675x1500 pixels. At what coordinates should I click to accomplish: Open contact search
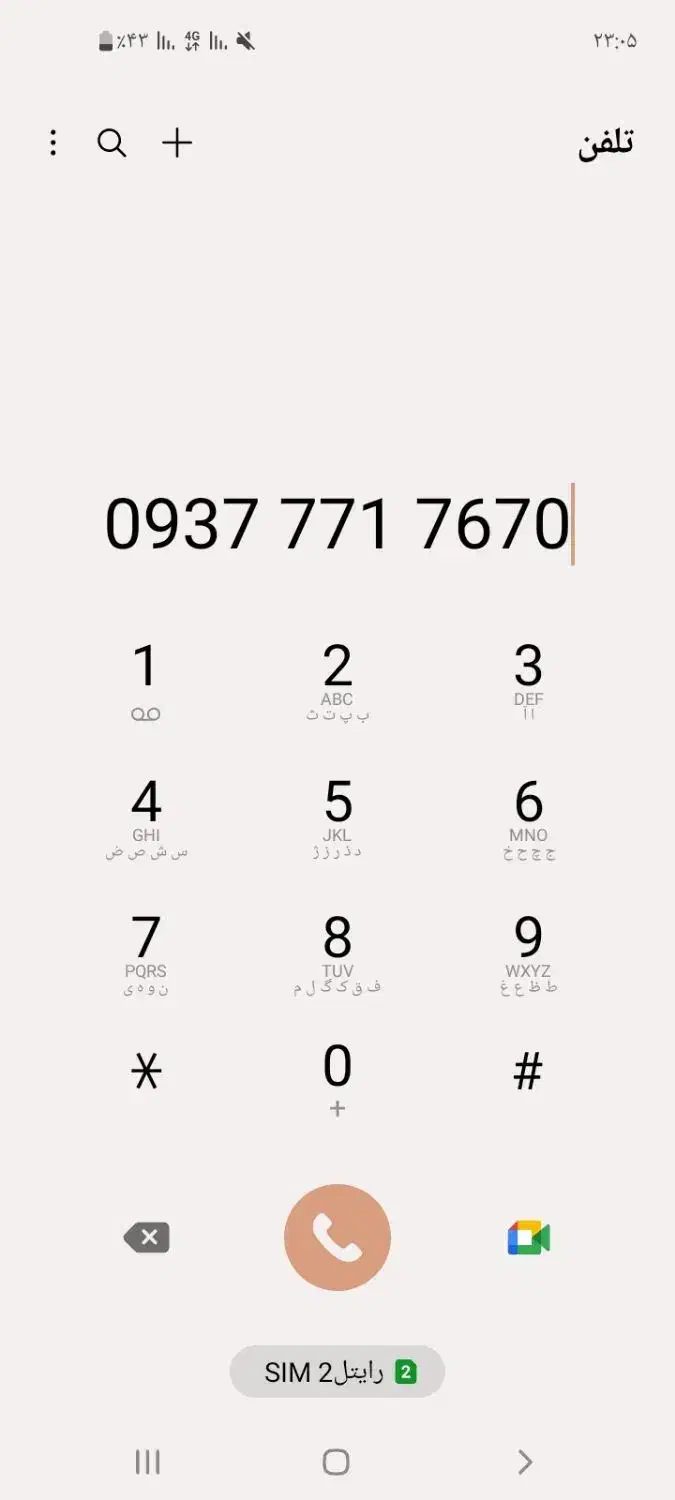[112, 143]
